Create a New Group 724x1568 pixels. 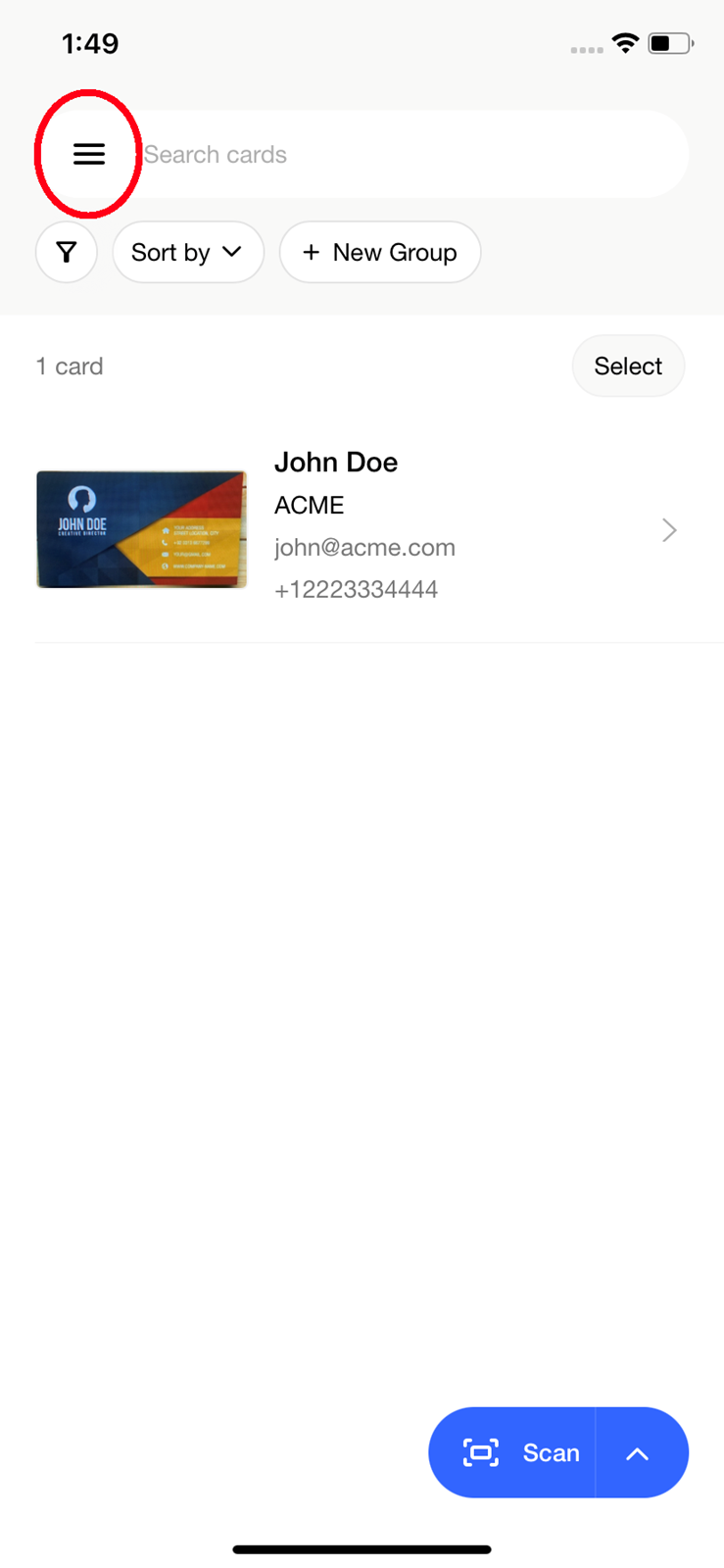point(380,253)
